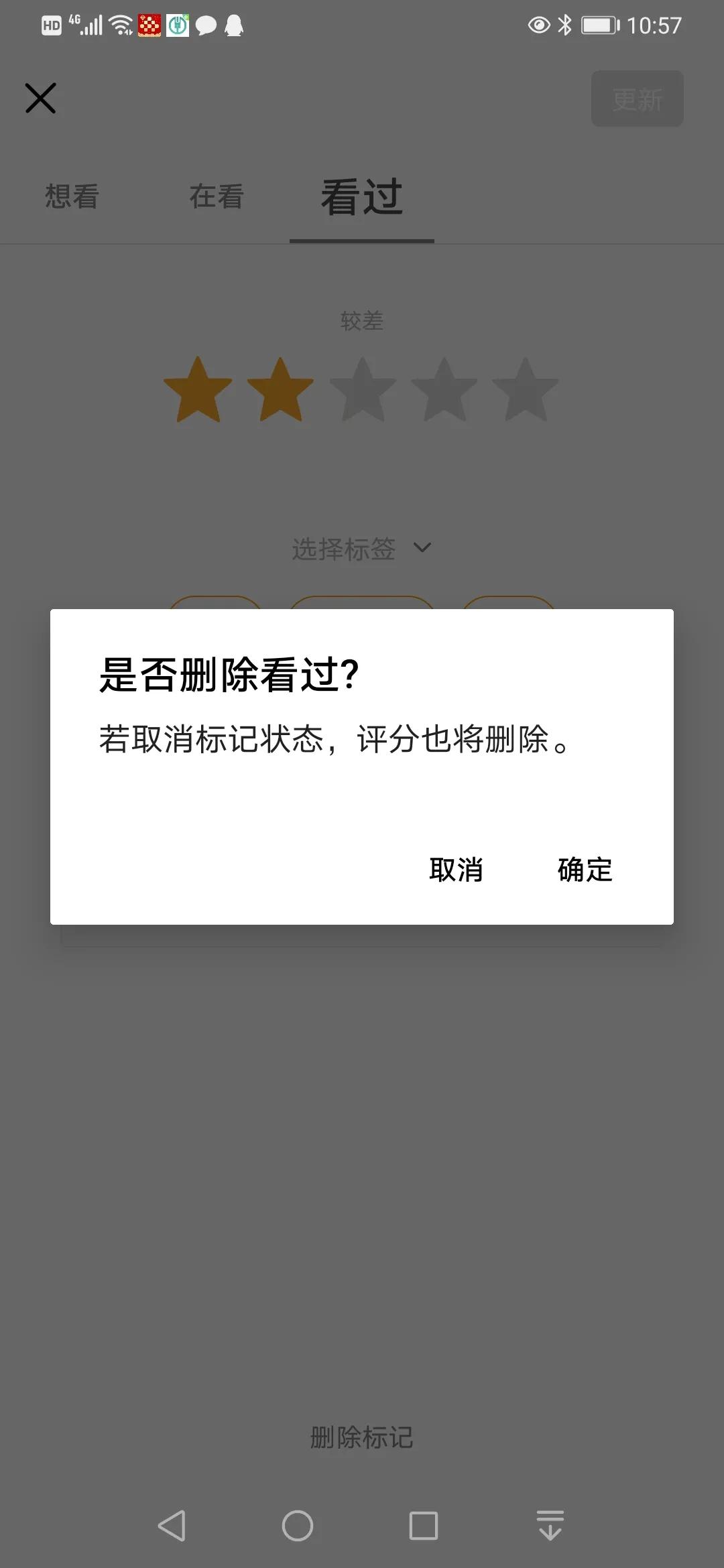The height and width of the screenshot is (1568, 724).
Task: Expand the 选择标签 tag selector
Action: pos(345,548)
